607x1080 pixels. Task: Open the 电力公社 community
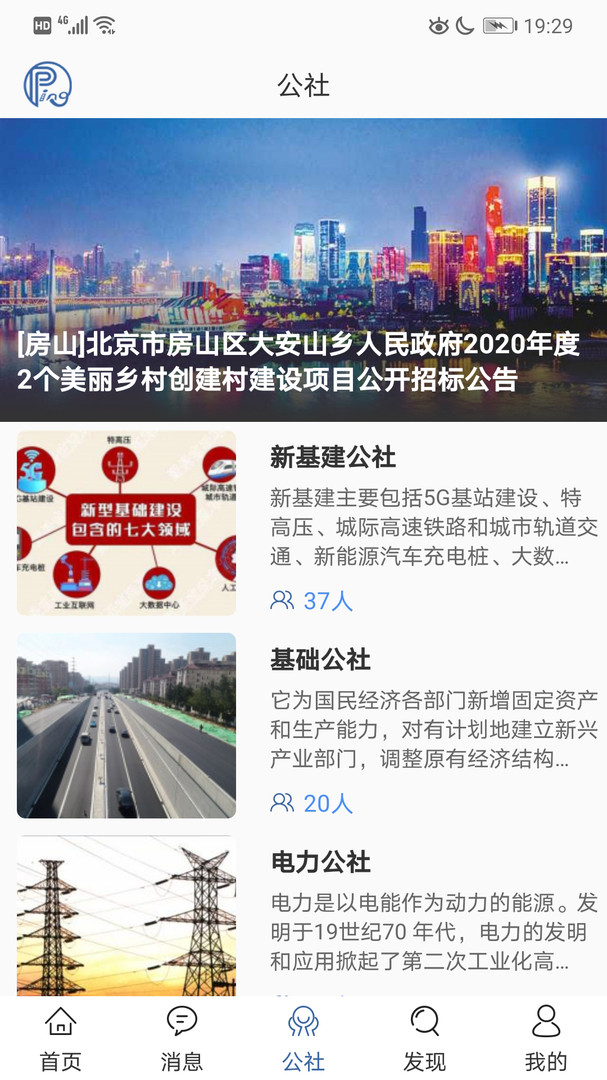[x=320, y=862]
